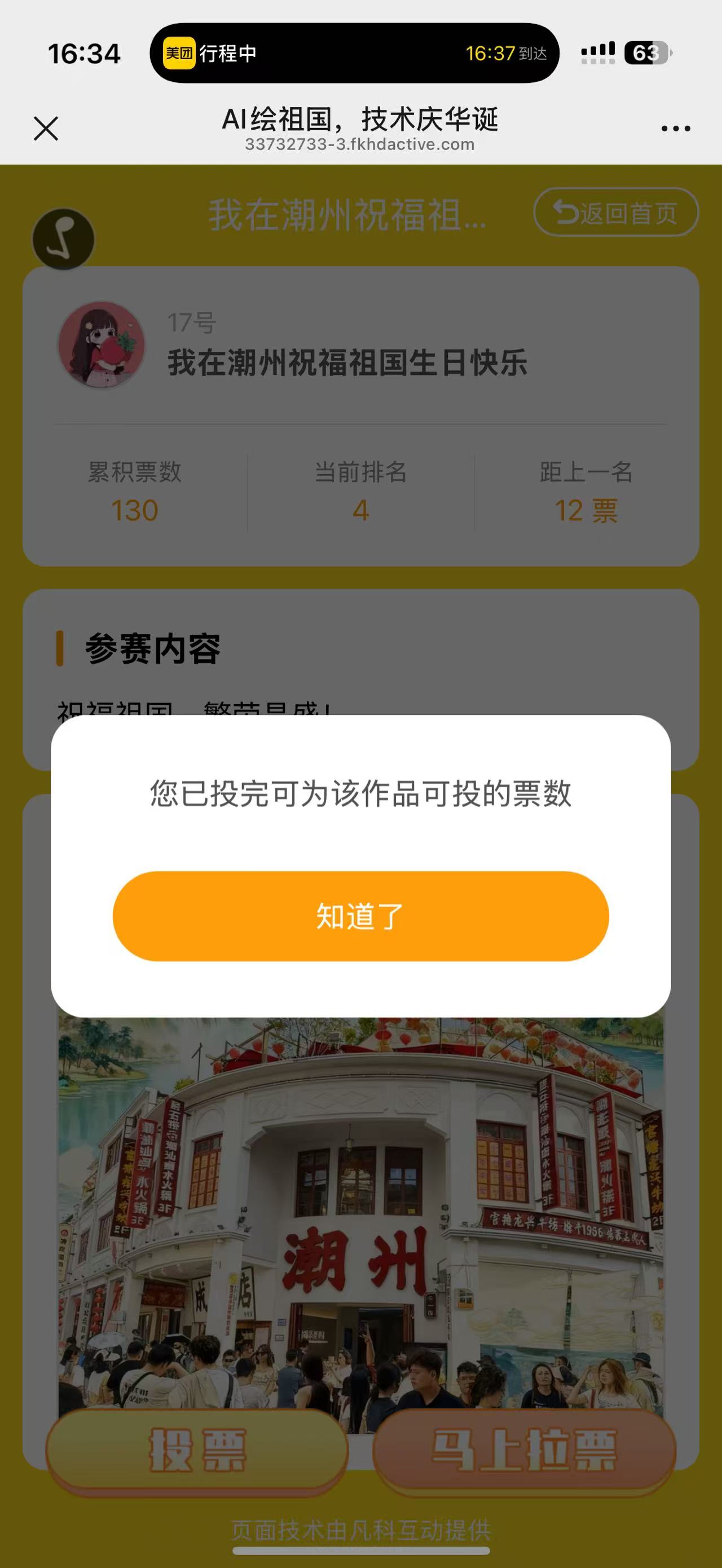
Task: Tap 马上拉票 to canvass votes
Action: click(524, 1451)
